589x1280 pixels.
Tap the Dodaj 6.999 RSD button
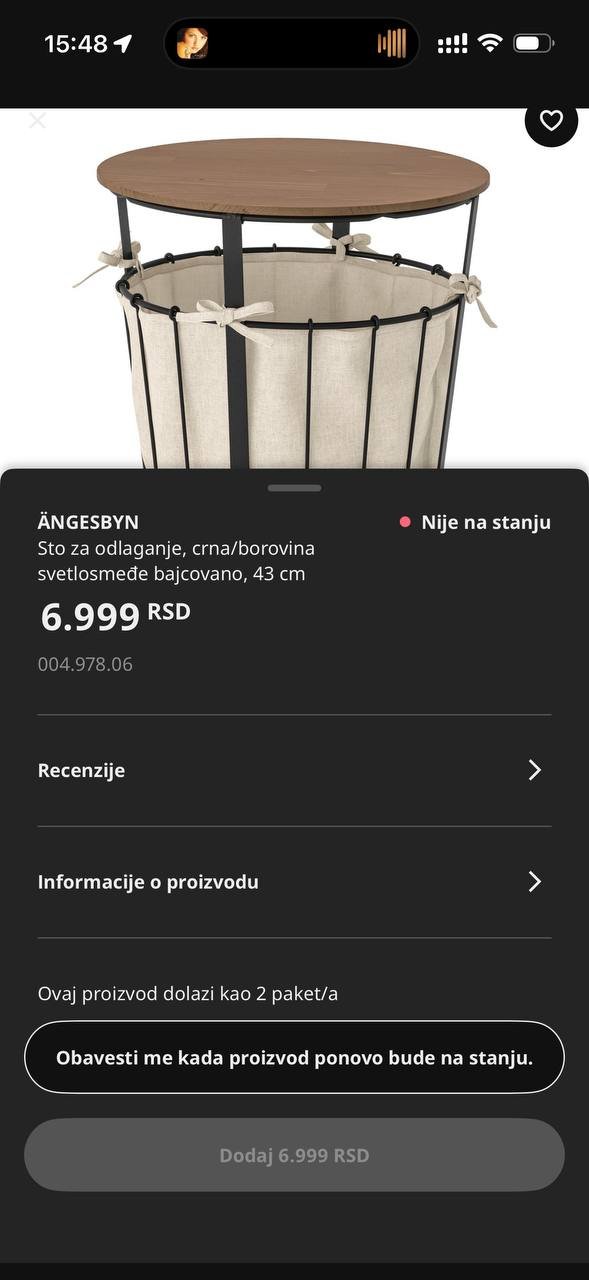(294, 1155)
